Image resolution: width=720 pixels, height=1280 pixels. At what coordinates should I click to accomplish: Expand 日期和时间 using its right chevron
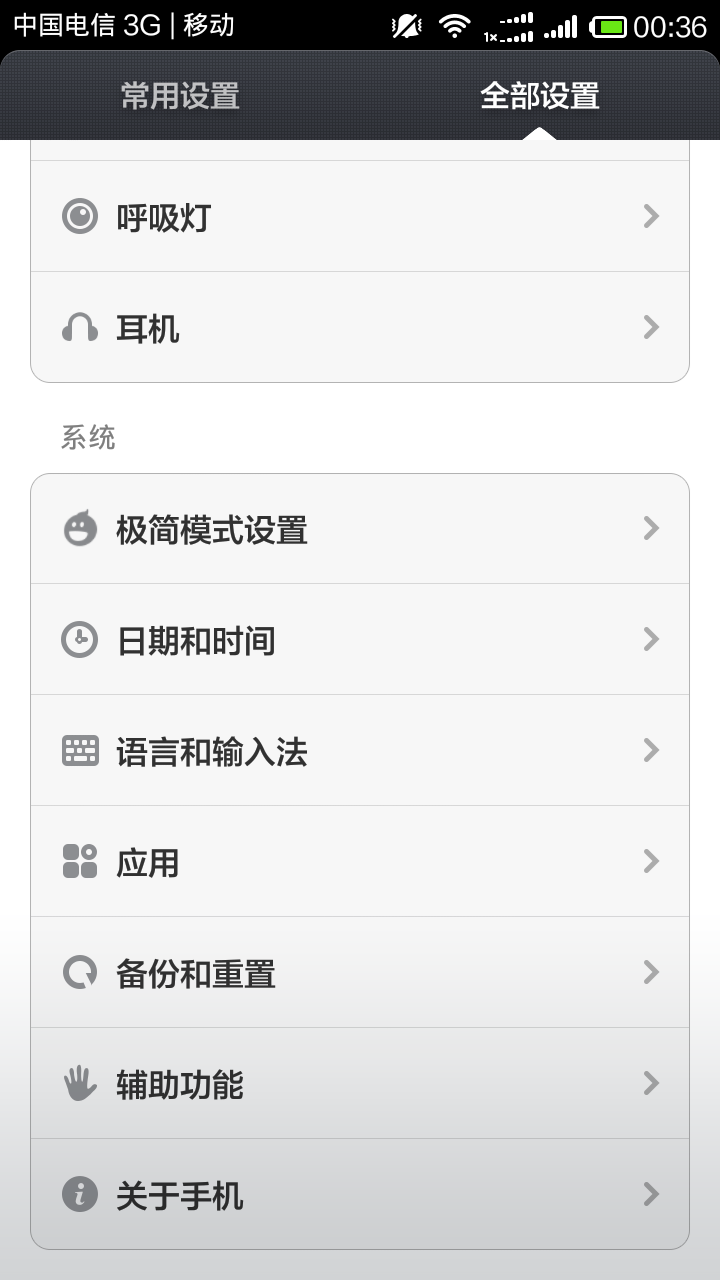[651, 639]
